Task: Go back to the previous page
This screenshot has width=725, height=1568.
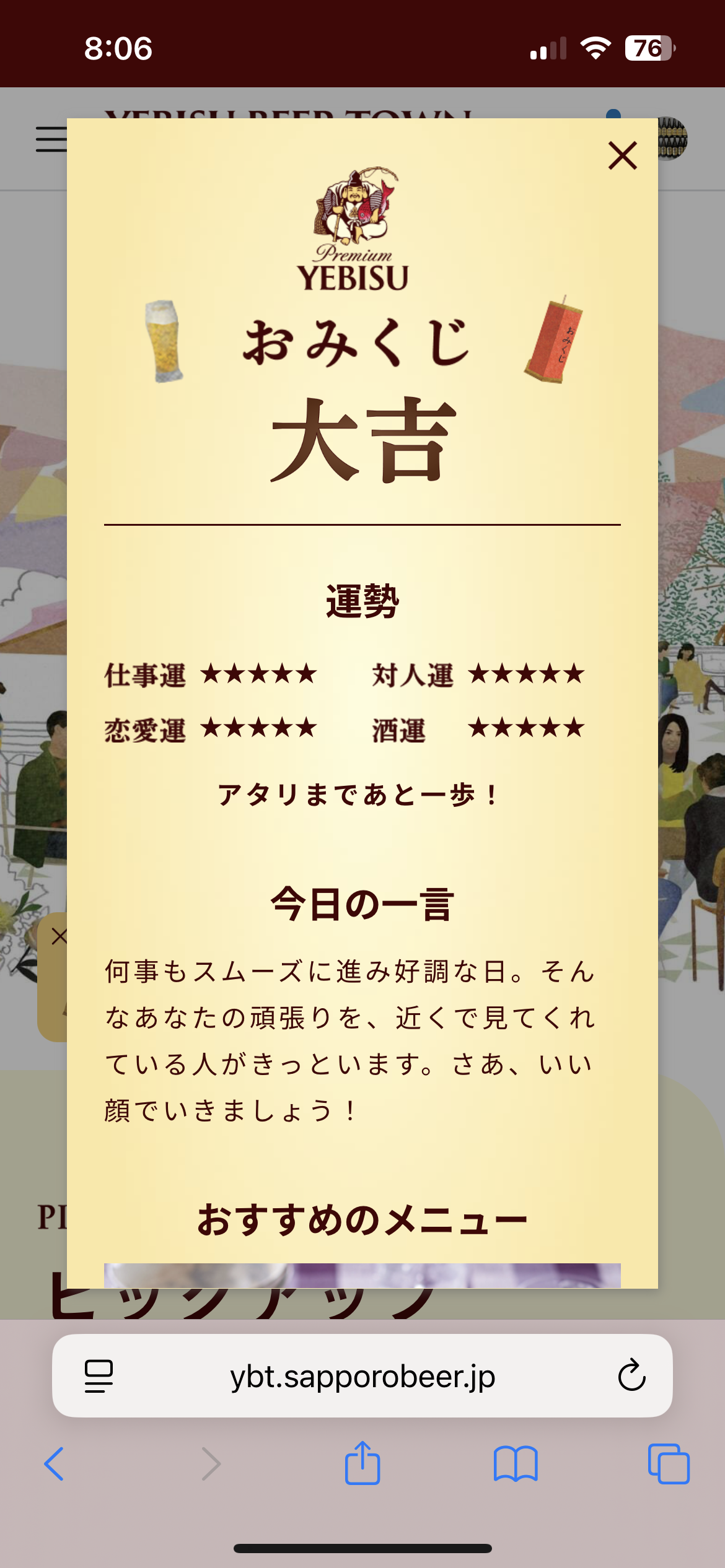Action: point(55,1464)
